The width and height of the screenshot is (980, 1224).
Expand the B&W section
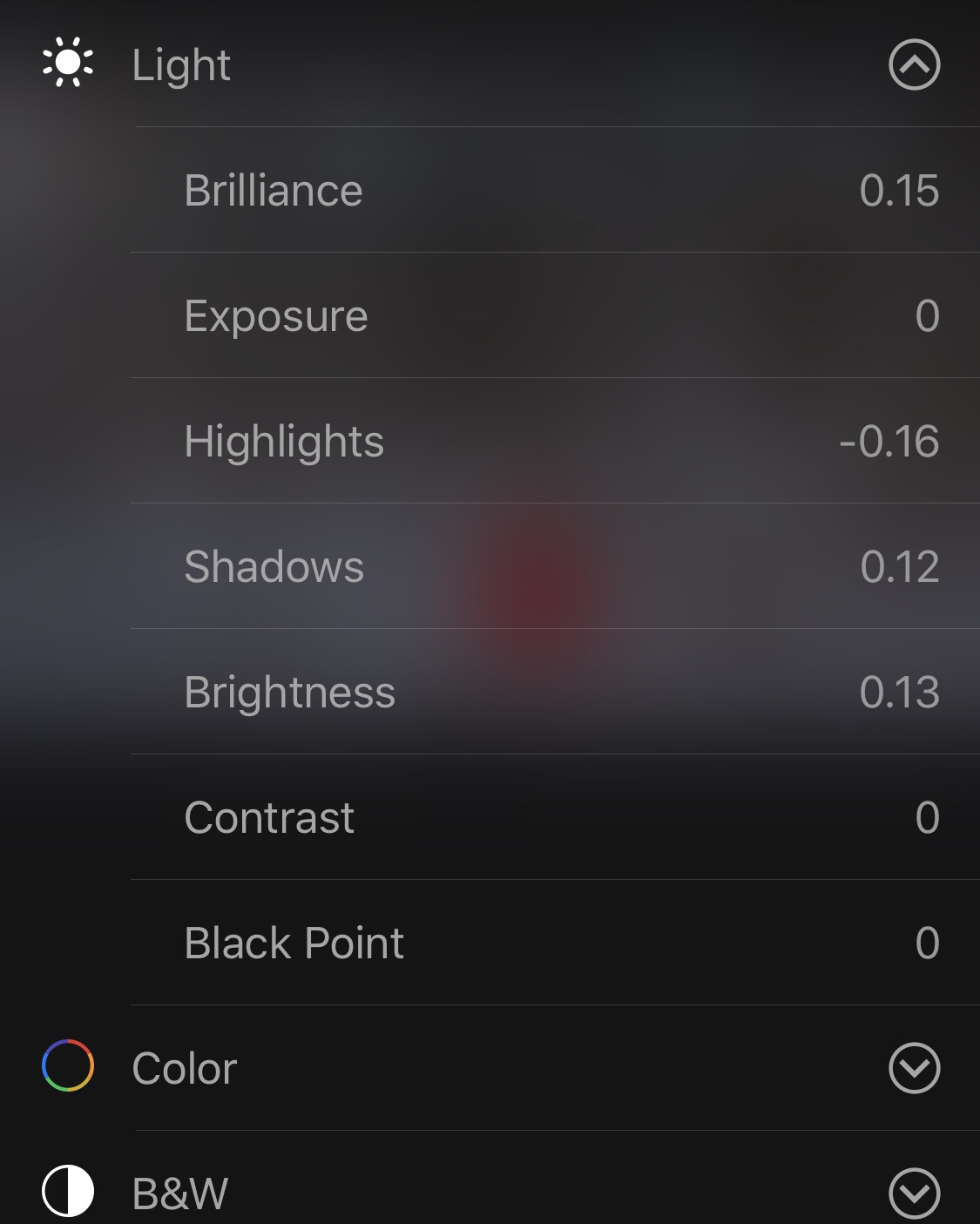pyautogui.click(x=914, y=1193)
